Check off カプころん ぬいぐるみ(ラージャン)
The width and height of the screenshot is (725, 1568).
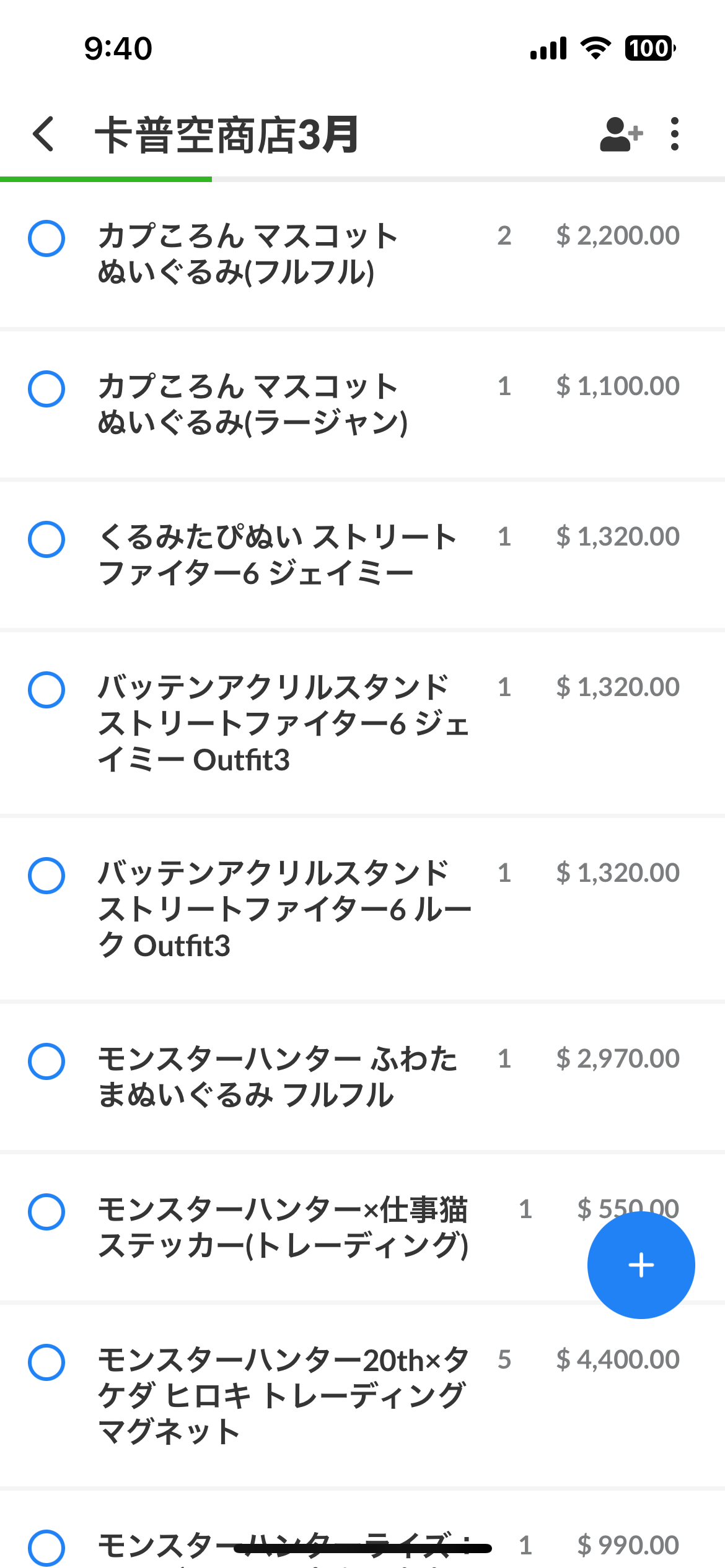point(46,389)
